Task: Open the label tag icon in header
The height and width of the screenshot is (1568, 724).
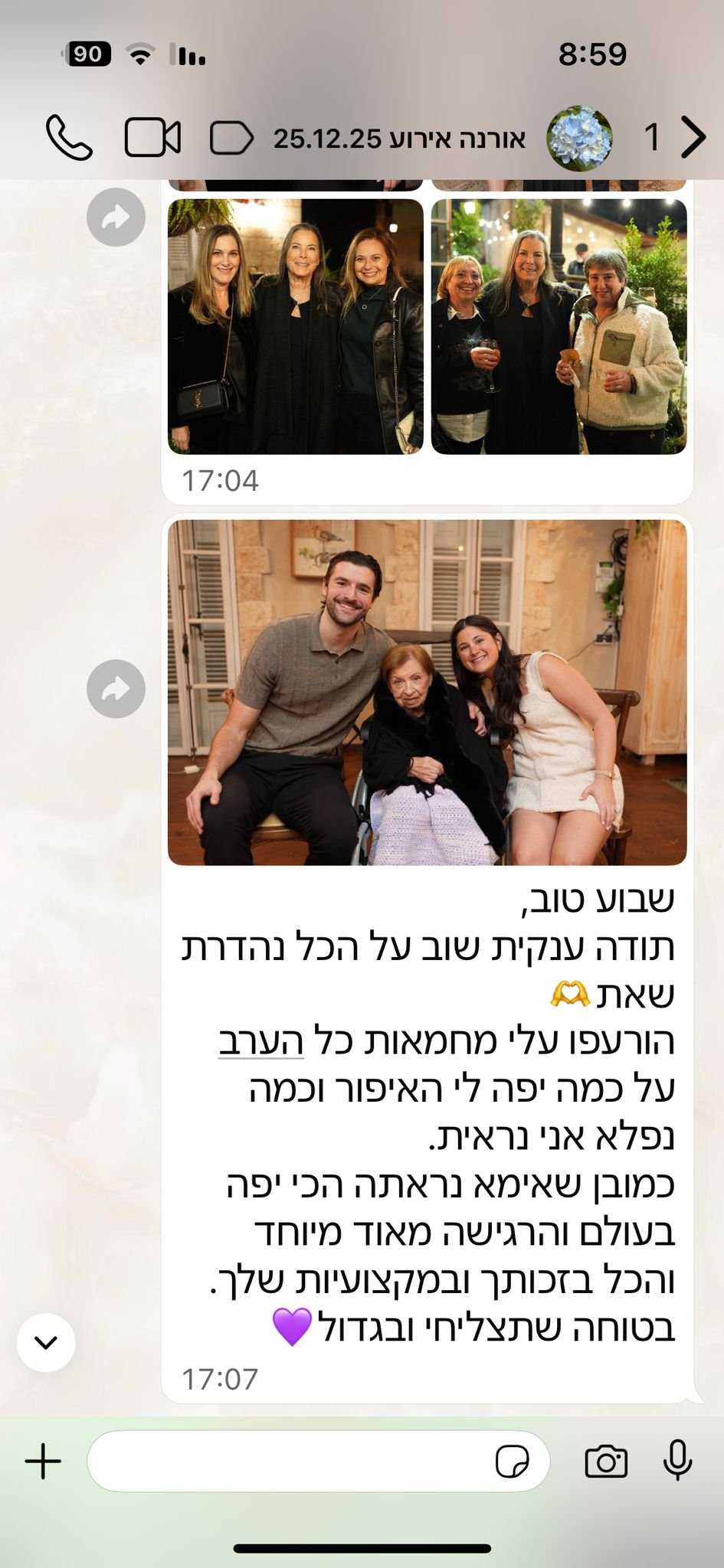Action: [x=231, y=139]
